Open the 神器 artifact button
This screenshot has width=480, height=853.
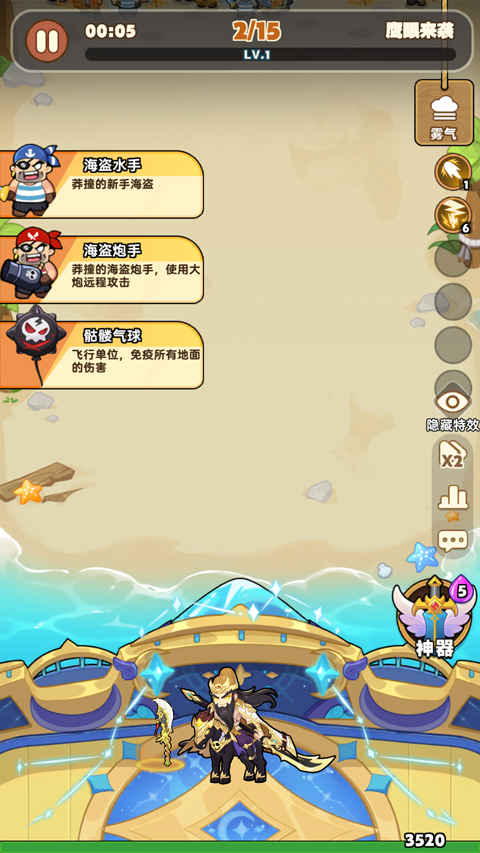[x=434, y=617]
